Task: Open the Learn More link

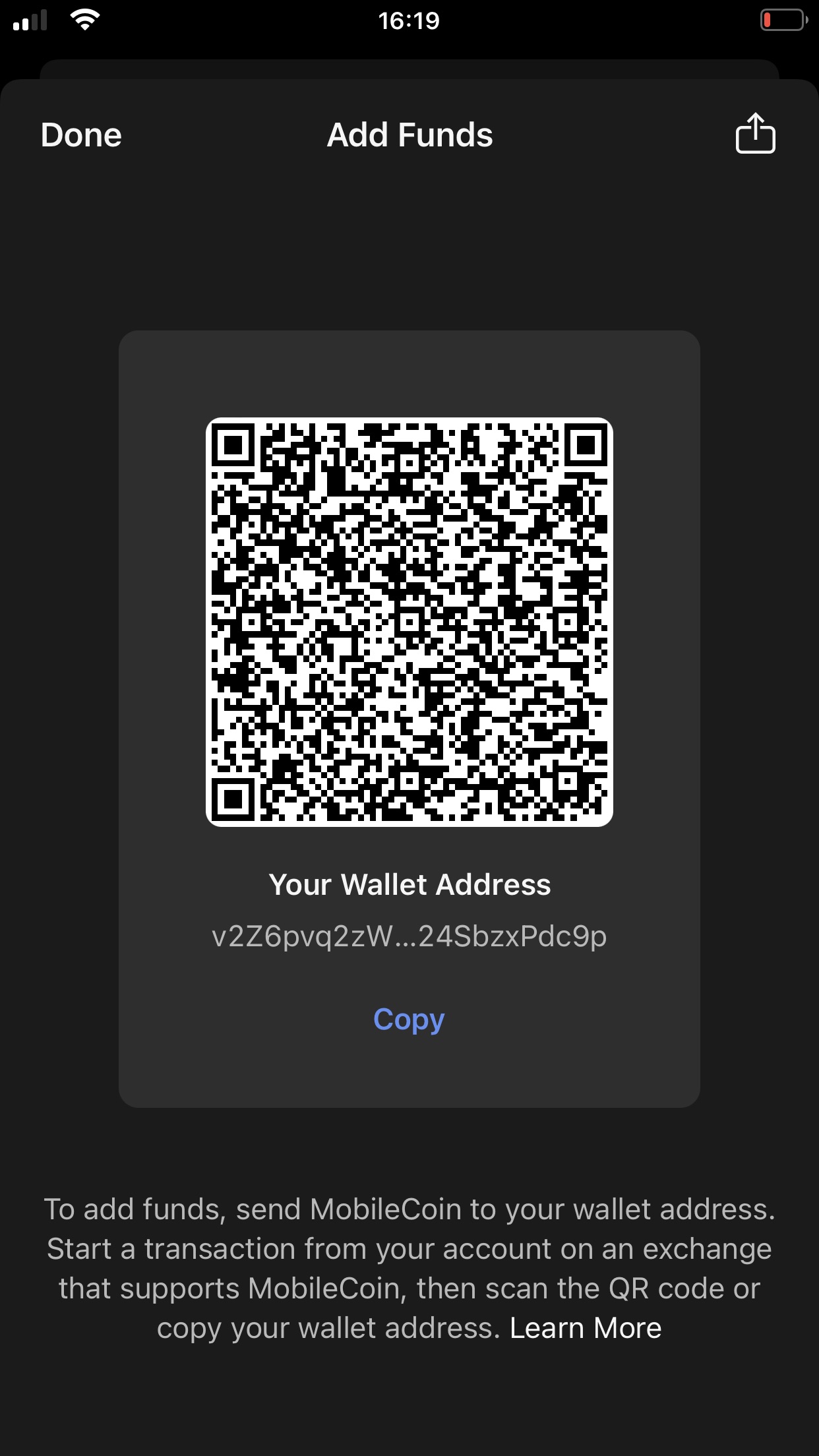Action: [x=586, y=1327]
